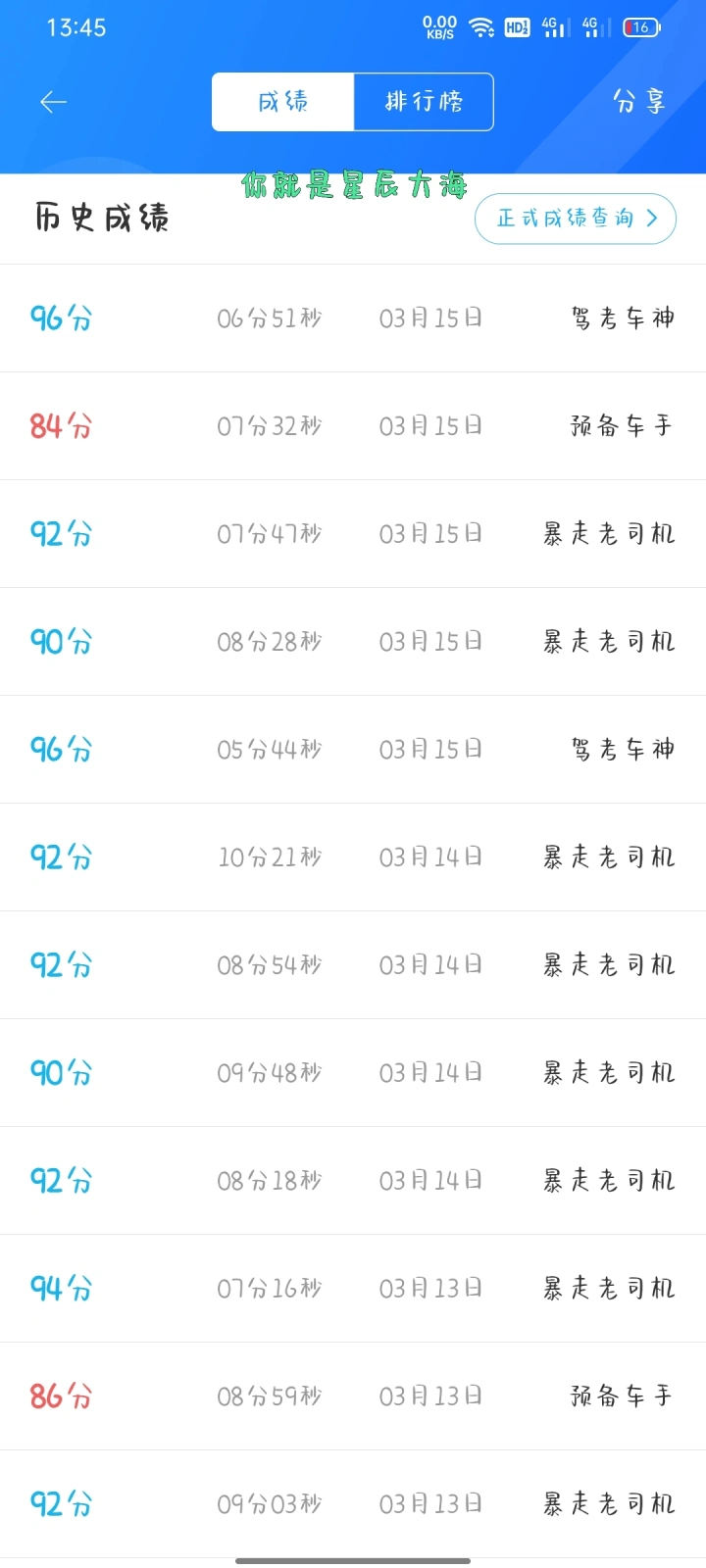Select the 90分 record timed 09分48秒
Screen dimensions: 706x1568
[353, 1073]
